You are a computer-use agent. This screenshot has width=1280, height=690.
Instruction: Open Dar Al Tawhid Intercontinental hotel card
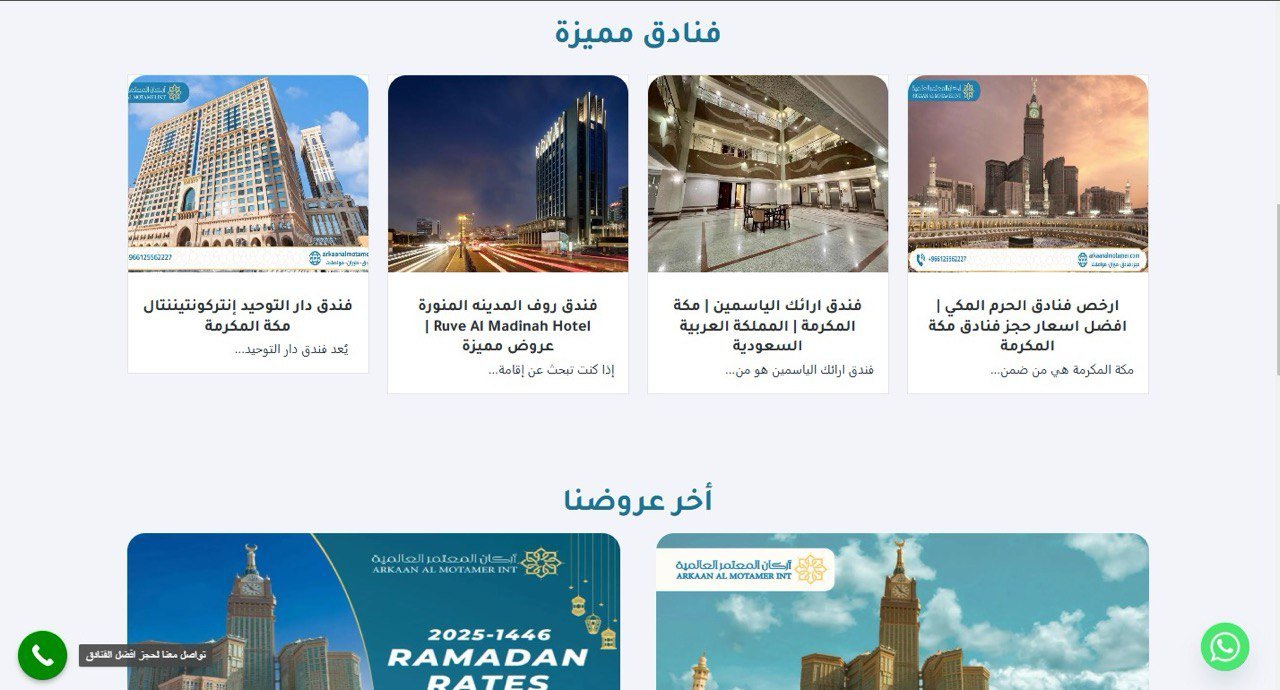pyautogui.click(x=248, y=173)
